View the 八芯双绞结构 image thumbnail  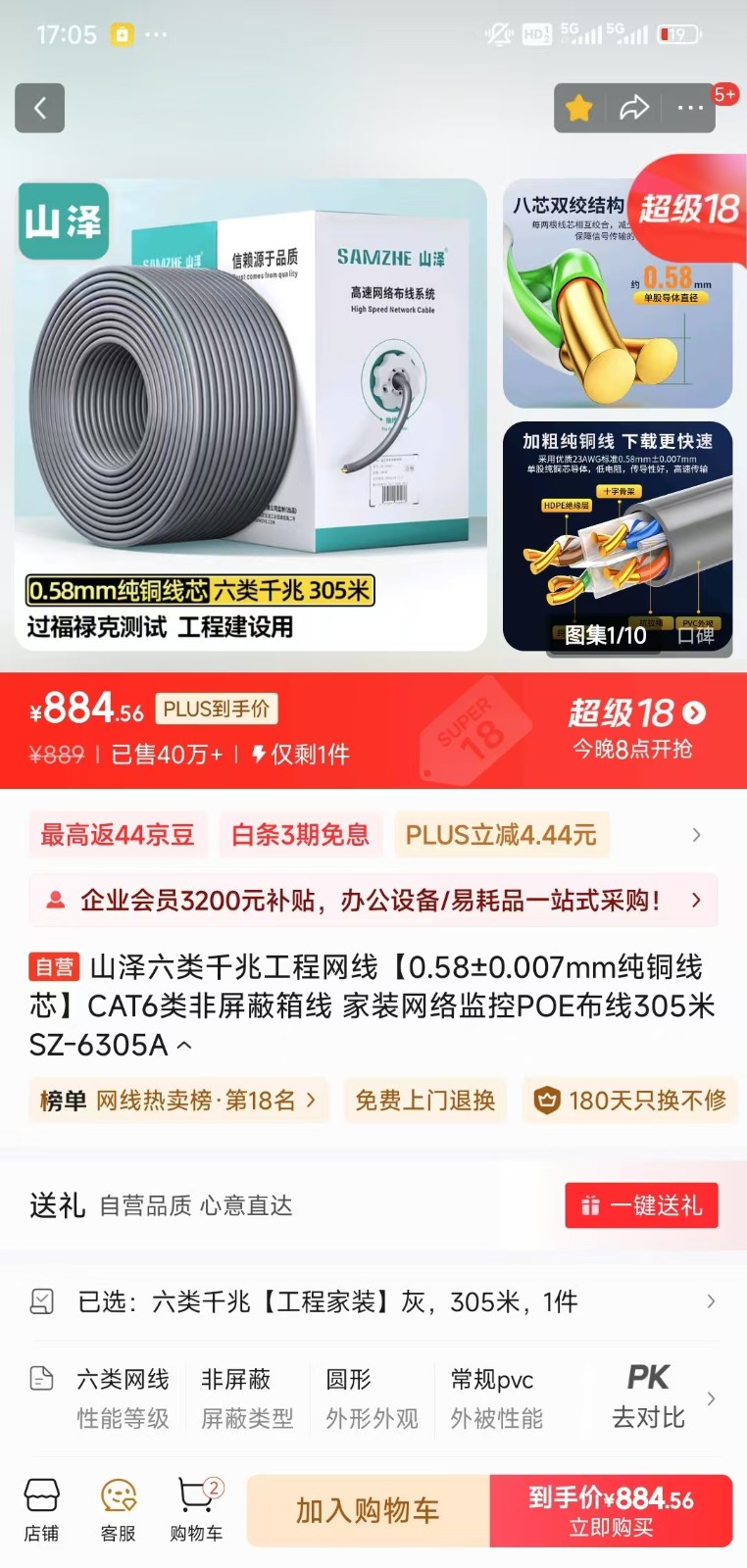tap(618, 294)
